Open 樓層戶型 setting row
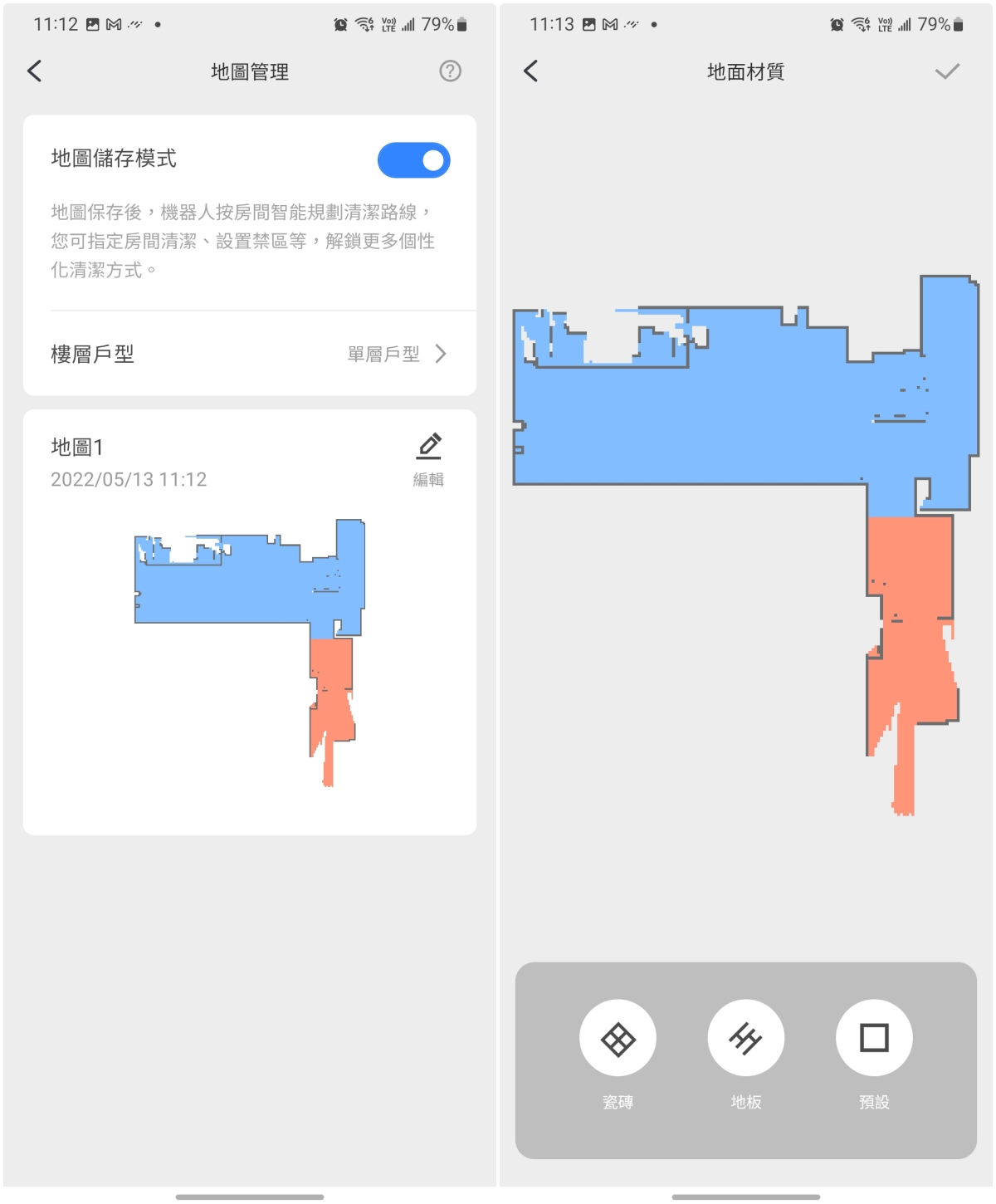This screenshot has height=1204, width=996. pyautogui.click(x=249, y=355)
